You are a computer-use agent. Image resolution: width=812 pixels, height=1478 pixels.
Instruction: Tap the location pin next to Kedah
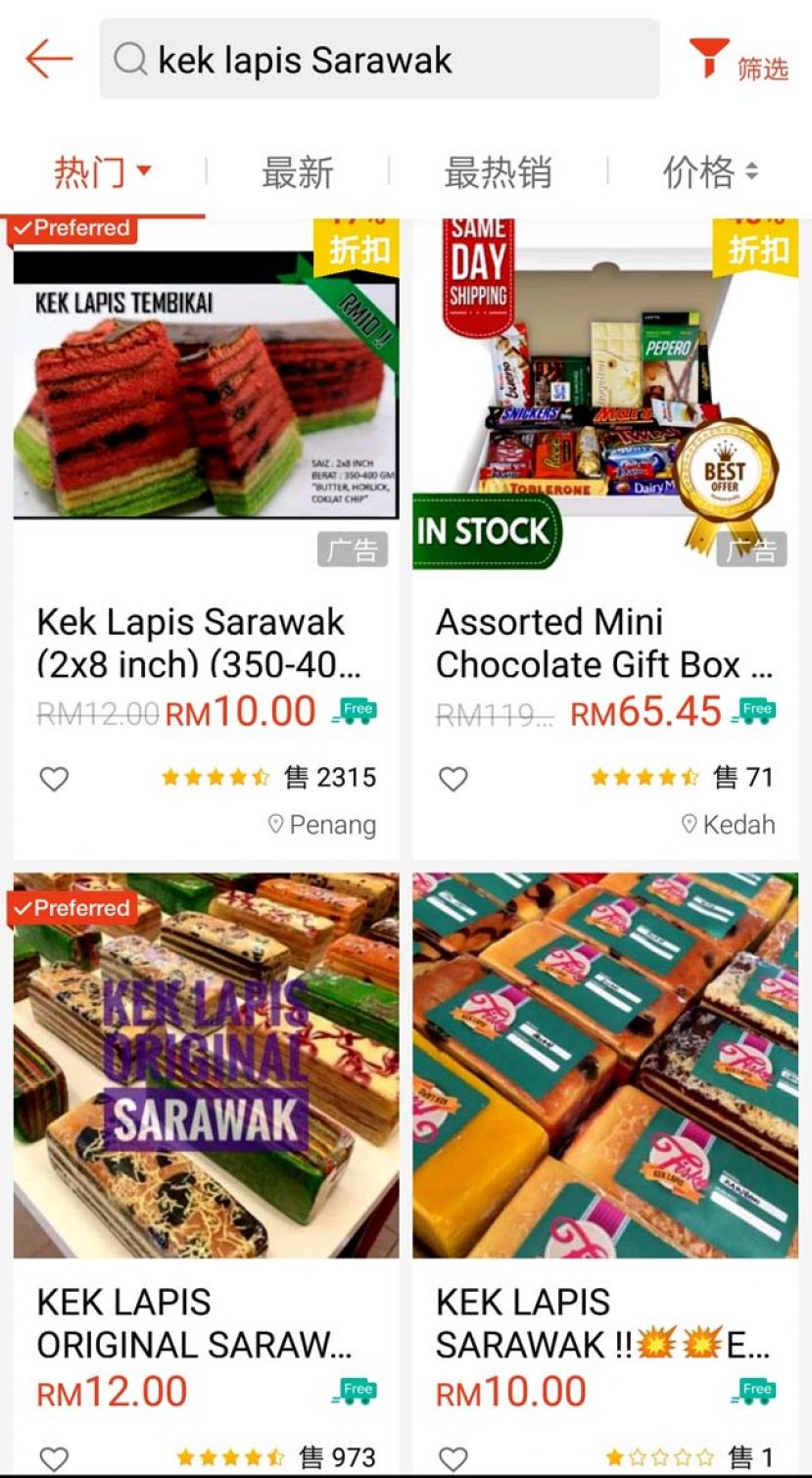click(x=690, y=826)
